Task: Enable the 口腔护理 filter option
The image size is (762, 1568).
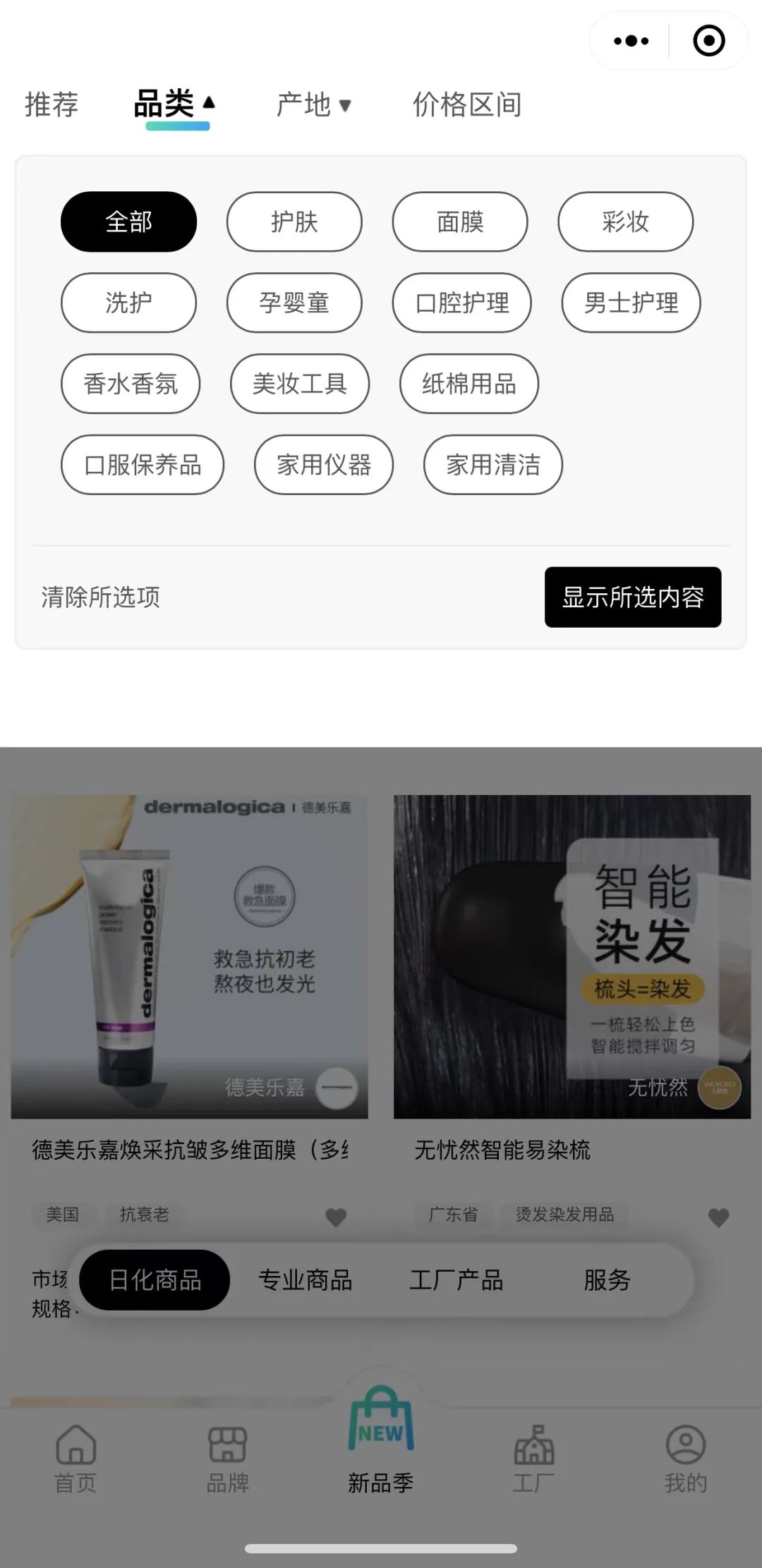Action: click(x=461, y=303)
